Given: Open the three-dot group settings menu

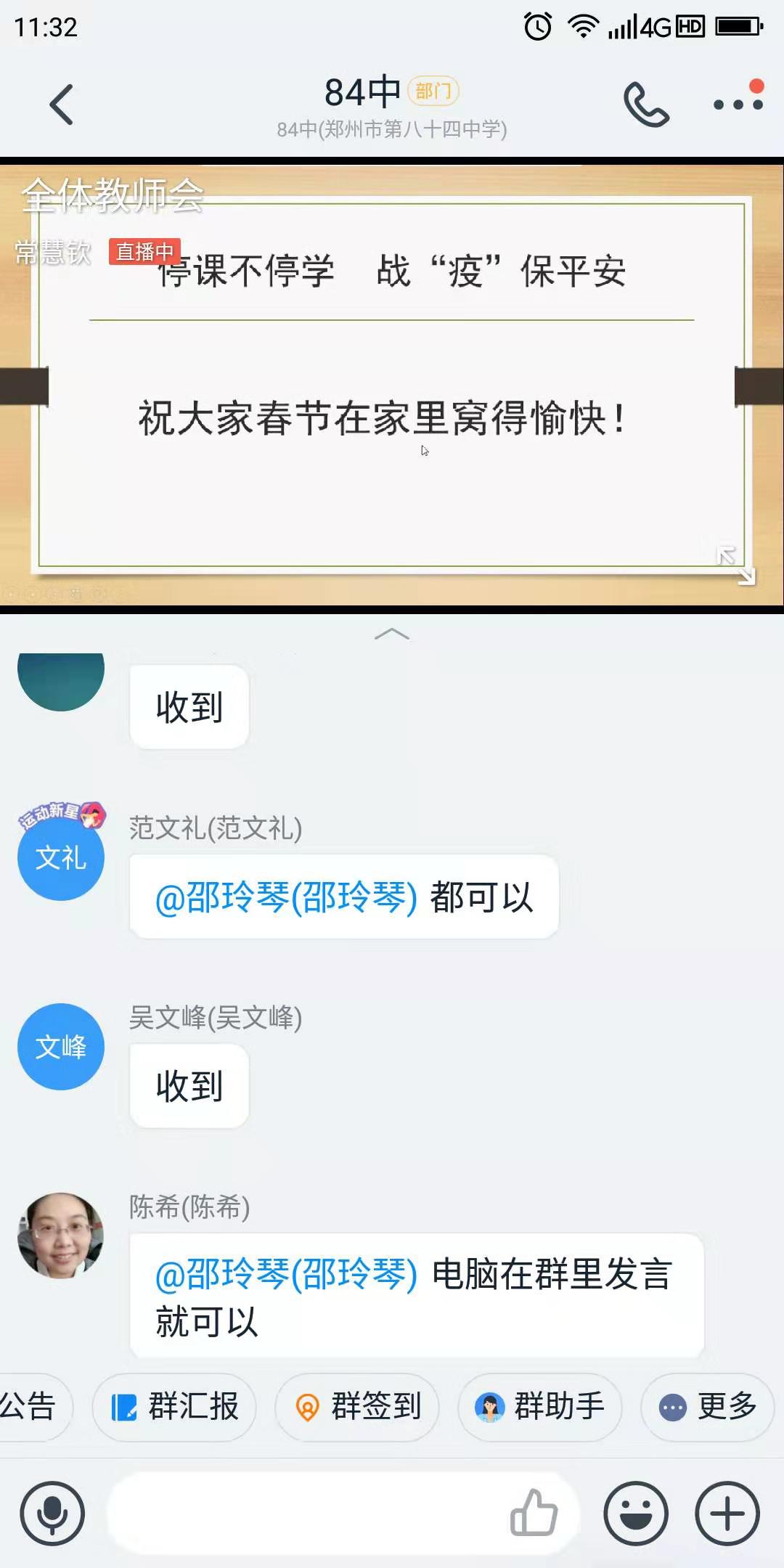Looking at the screenshot, I should coord(738,104).
